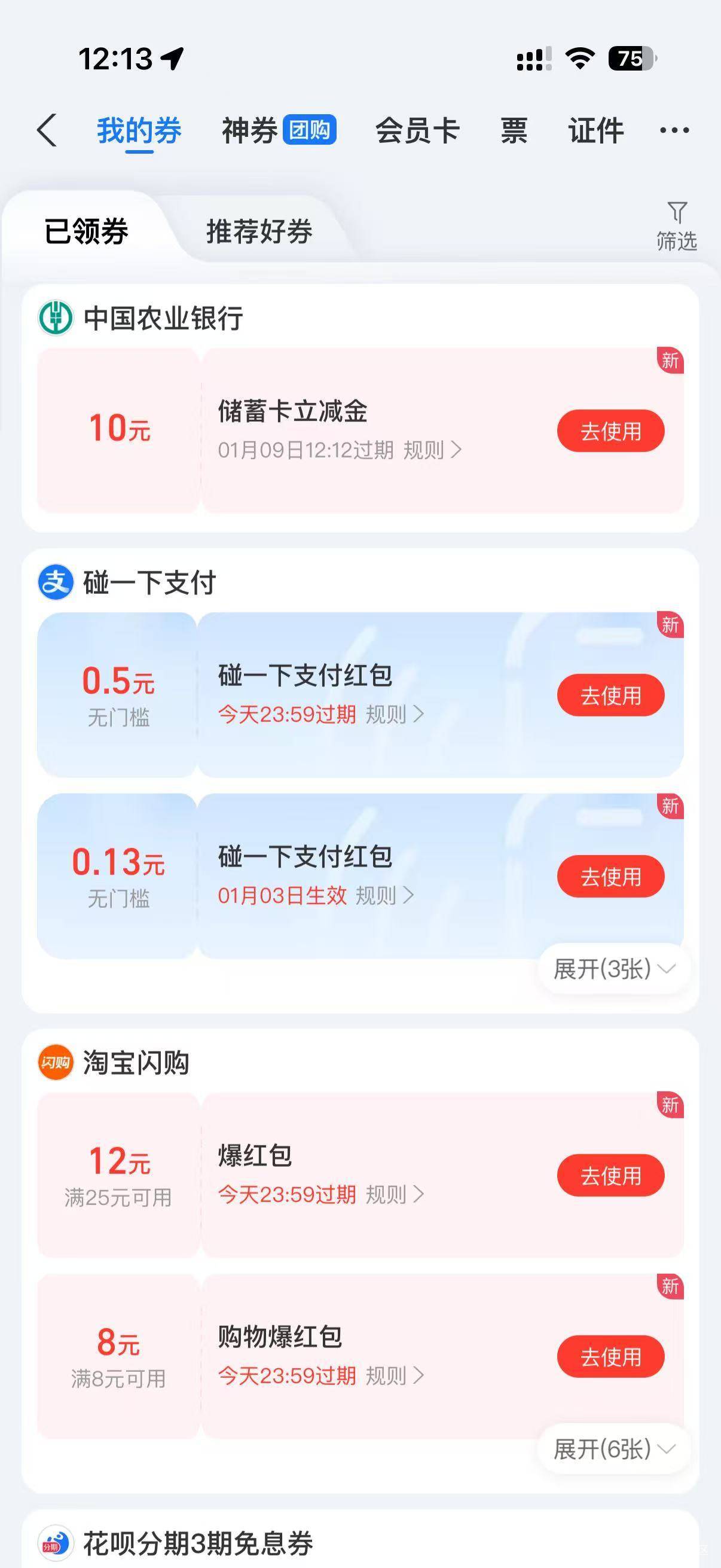Open the three-dot overflow menu
The width and height of the screenshot is (721, 1568).
(x=674, y=130)
